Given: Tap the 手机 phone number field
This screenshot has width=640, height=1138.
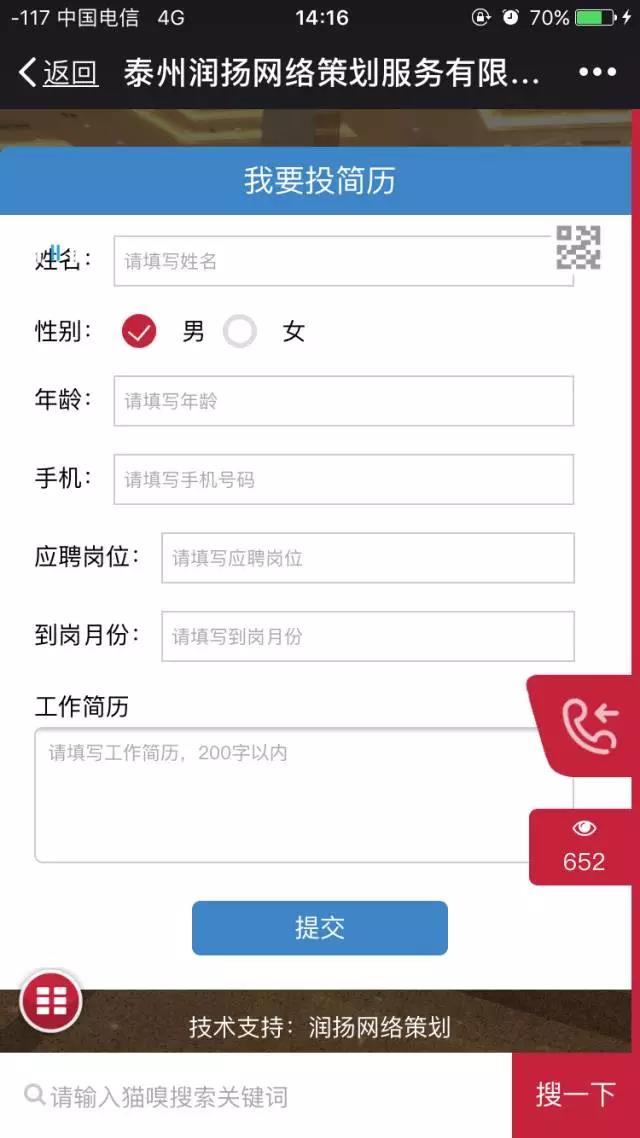Looking at the screenshot, I should pos(343,479).
